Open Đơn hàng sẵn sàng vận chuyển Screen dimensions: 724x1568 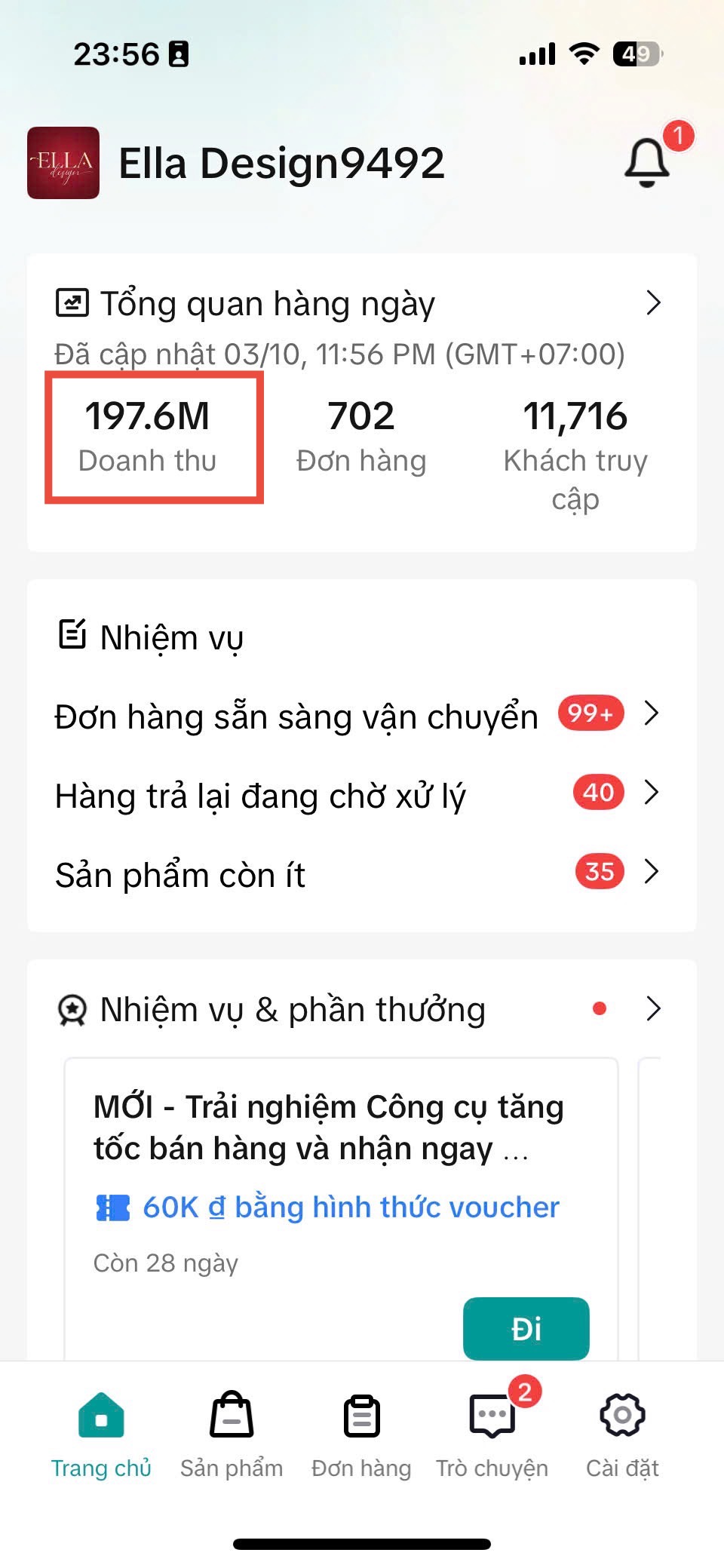pyautogui.click(x=357, y=715)
